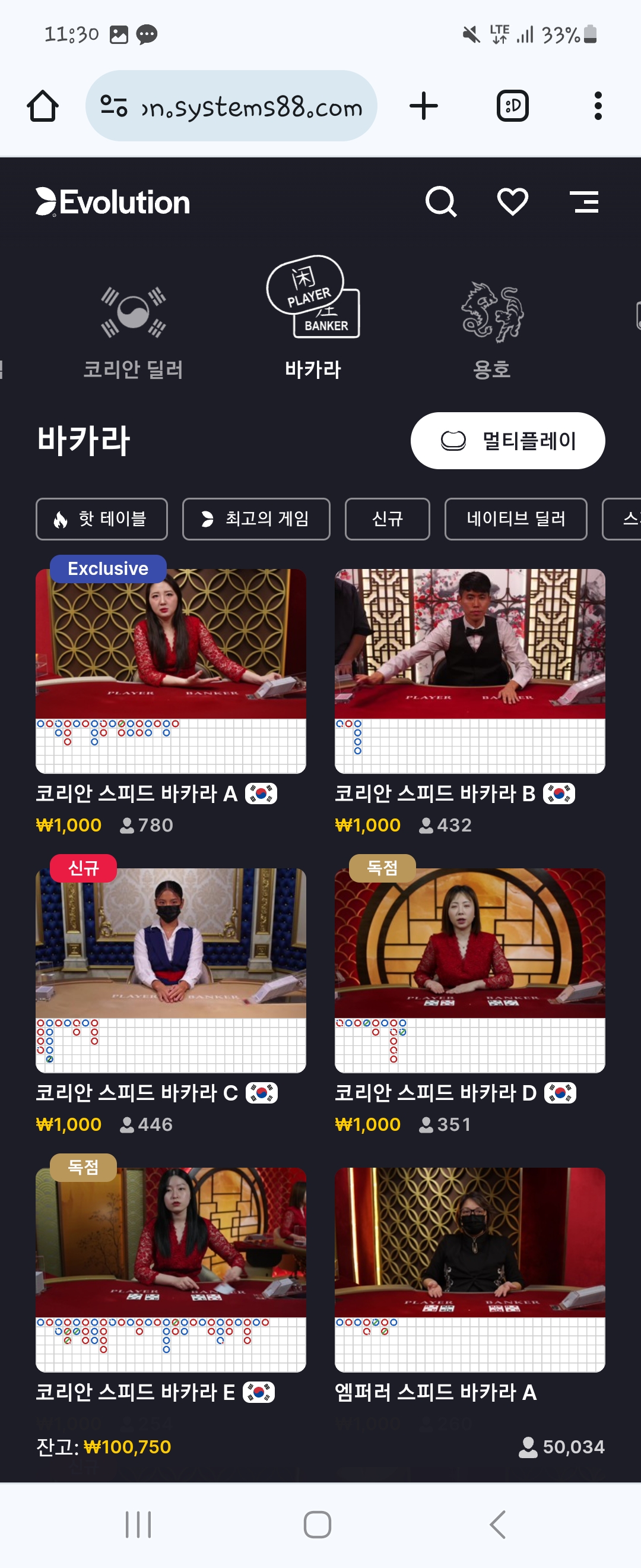Screen dimensions: 641x1568
Task: Open the browser overflow menu
Action: (598, 106)
